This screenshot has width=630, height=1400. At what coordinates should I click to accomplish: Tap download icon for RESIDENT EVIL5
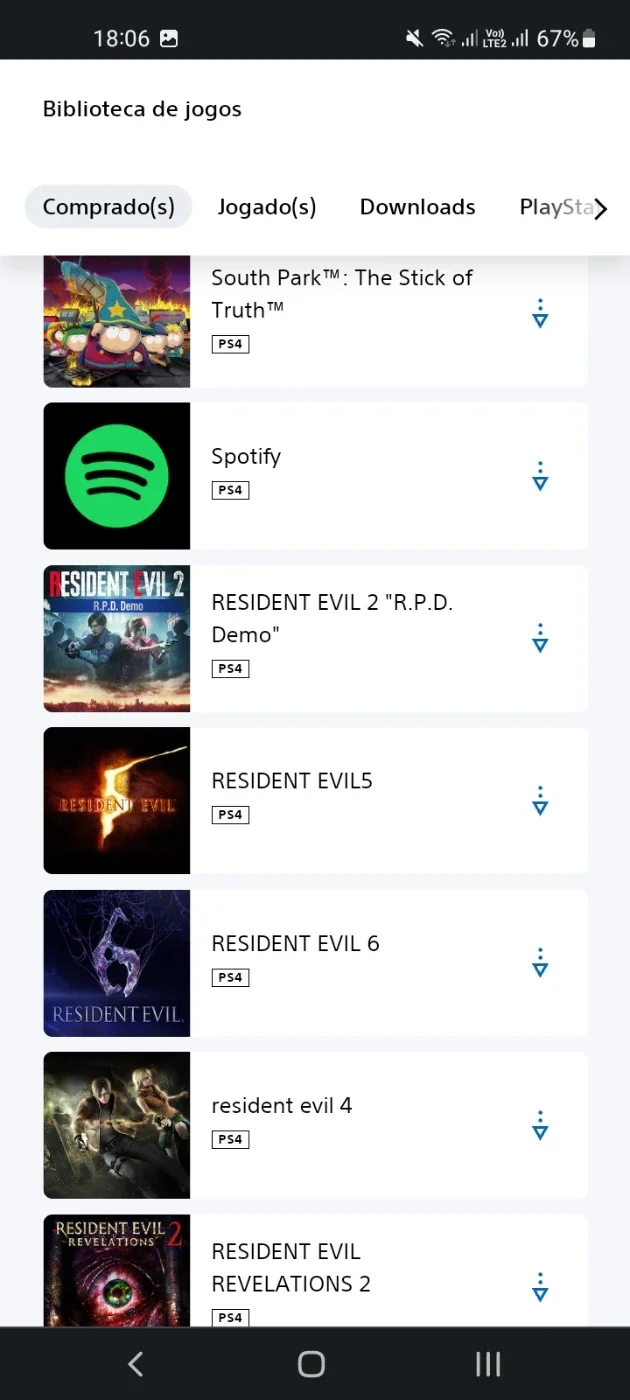(x=540, y=800)
